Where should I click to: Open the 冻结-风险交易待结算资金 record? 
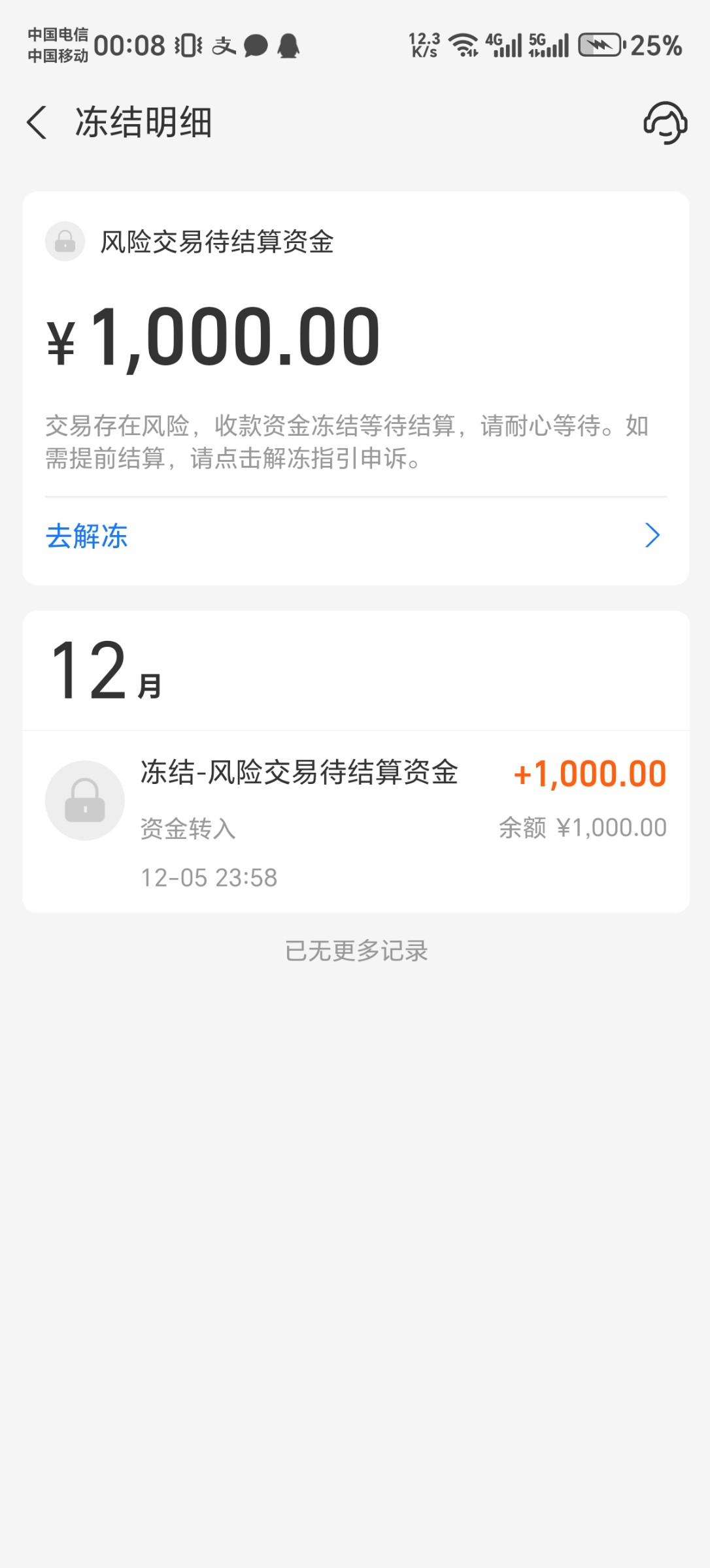pyautogui.click(x=356, y=822)
